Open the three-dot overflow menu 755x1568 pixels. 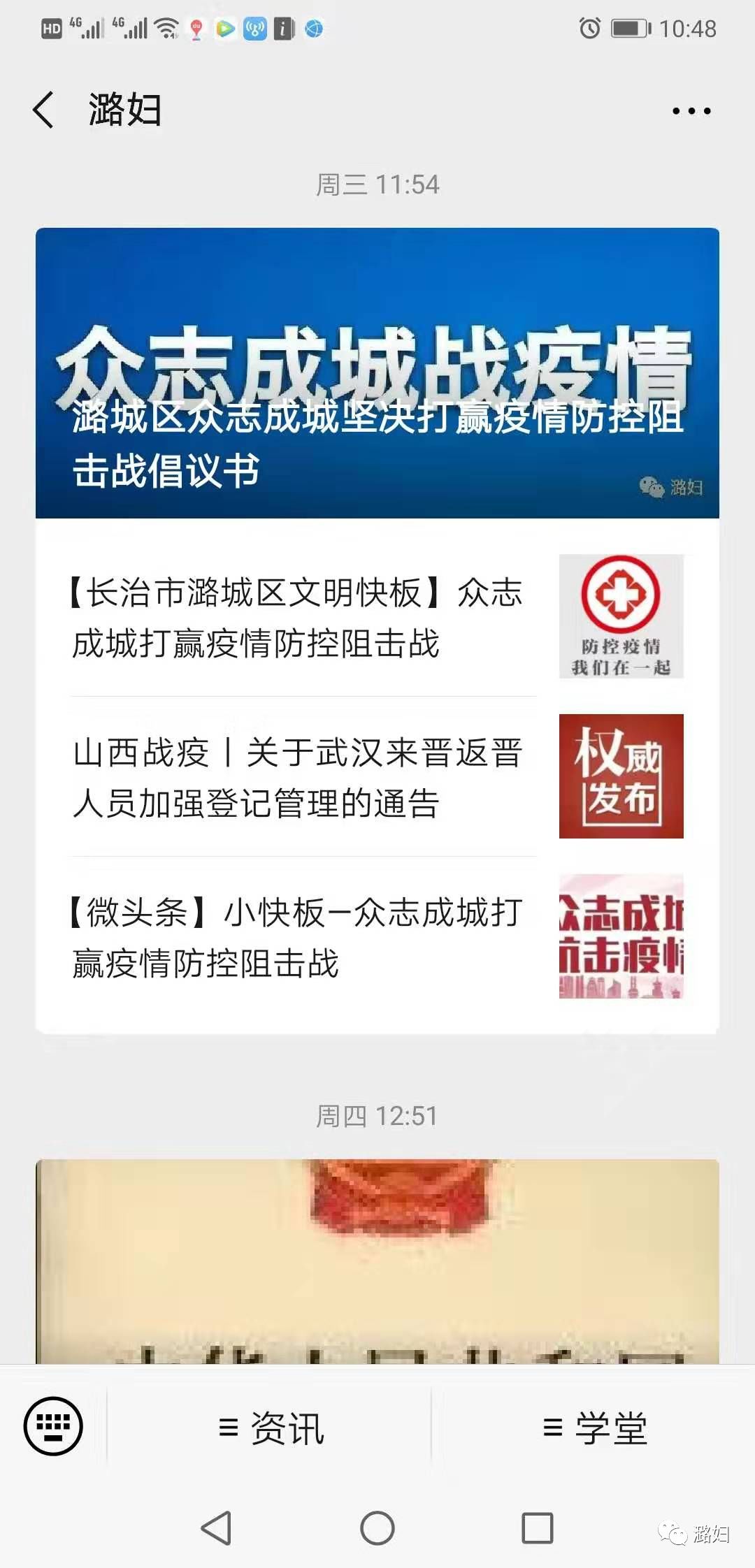tap(691, 110)
